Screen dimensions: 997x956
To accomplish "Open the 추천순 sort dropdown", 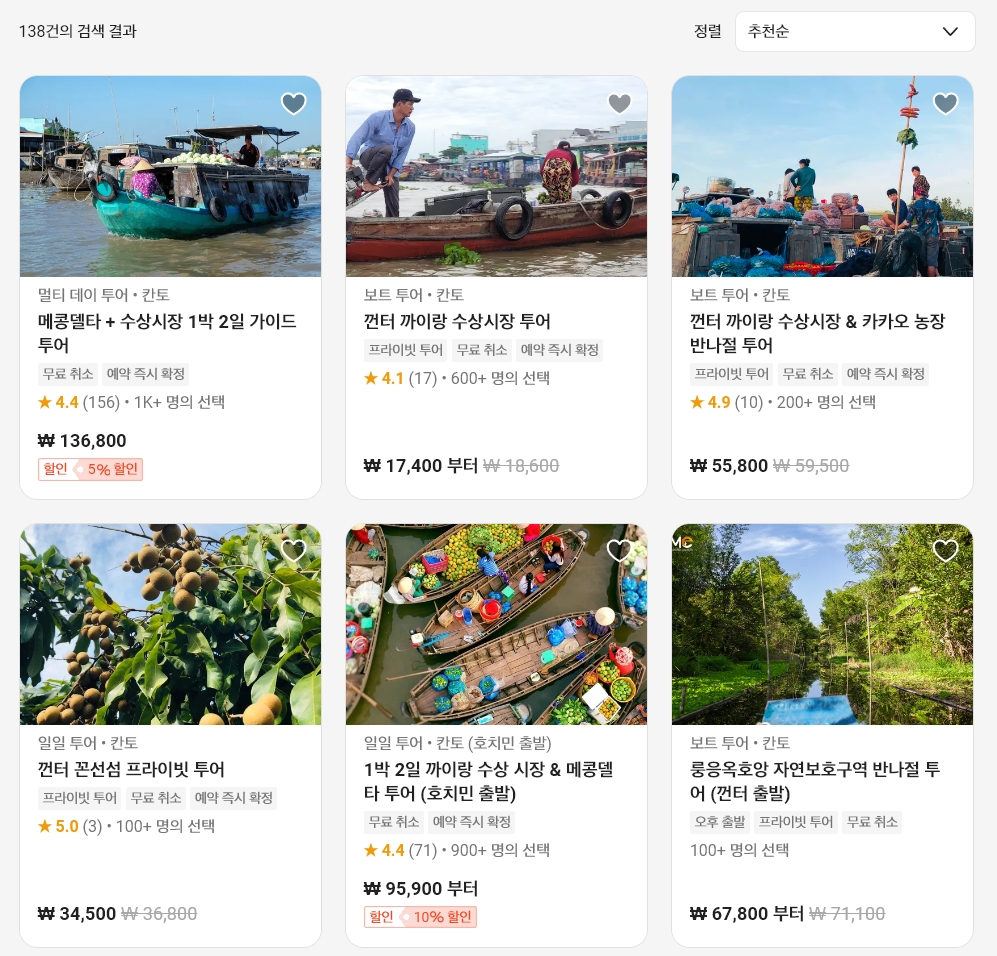I will point(854,32).
